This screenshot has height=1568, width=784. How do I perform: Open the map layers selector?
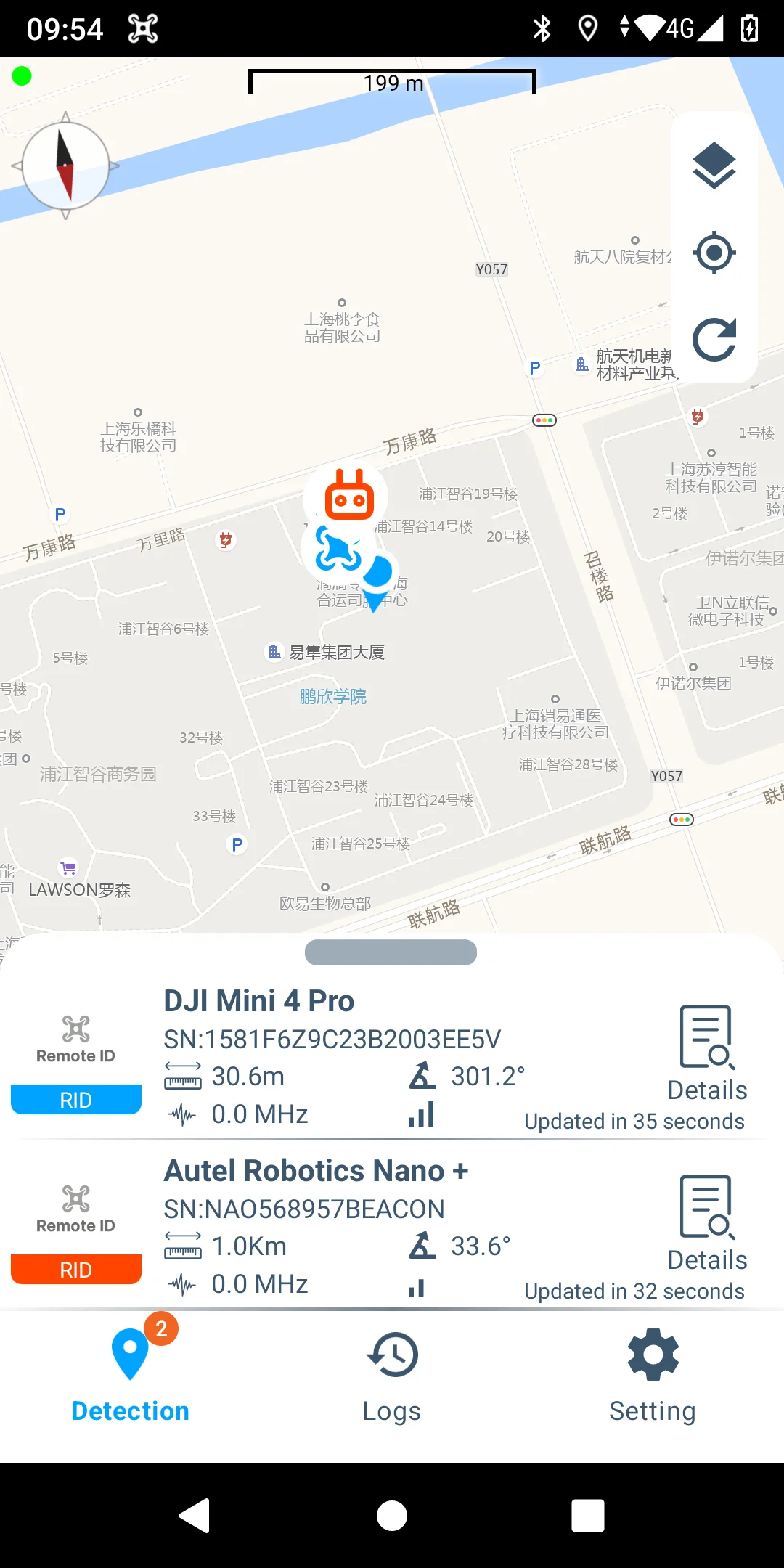pos(714,166)
